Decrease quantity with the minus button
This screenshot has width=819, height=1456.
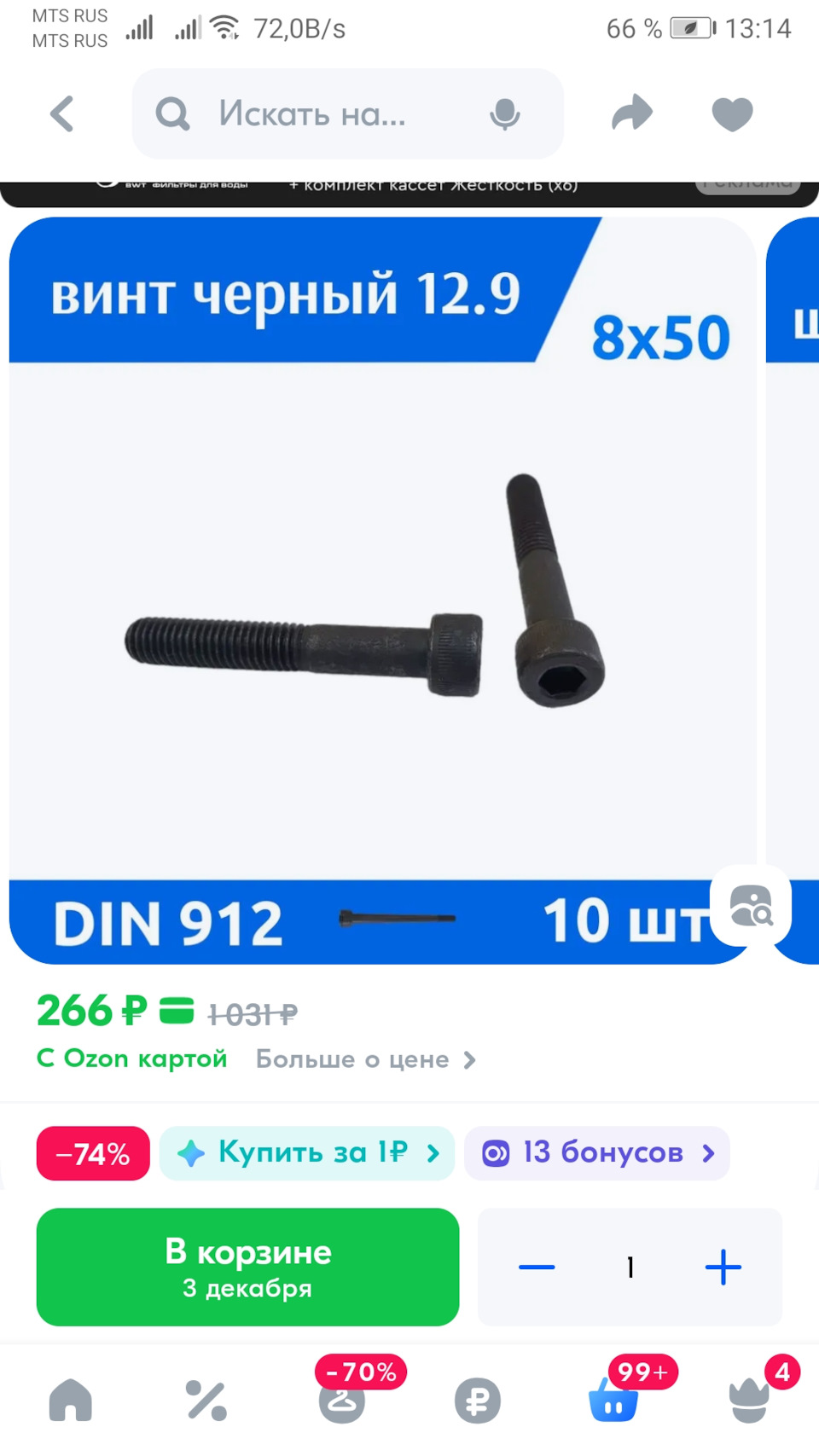[x=537, y=1267]
